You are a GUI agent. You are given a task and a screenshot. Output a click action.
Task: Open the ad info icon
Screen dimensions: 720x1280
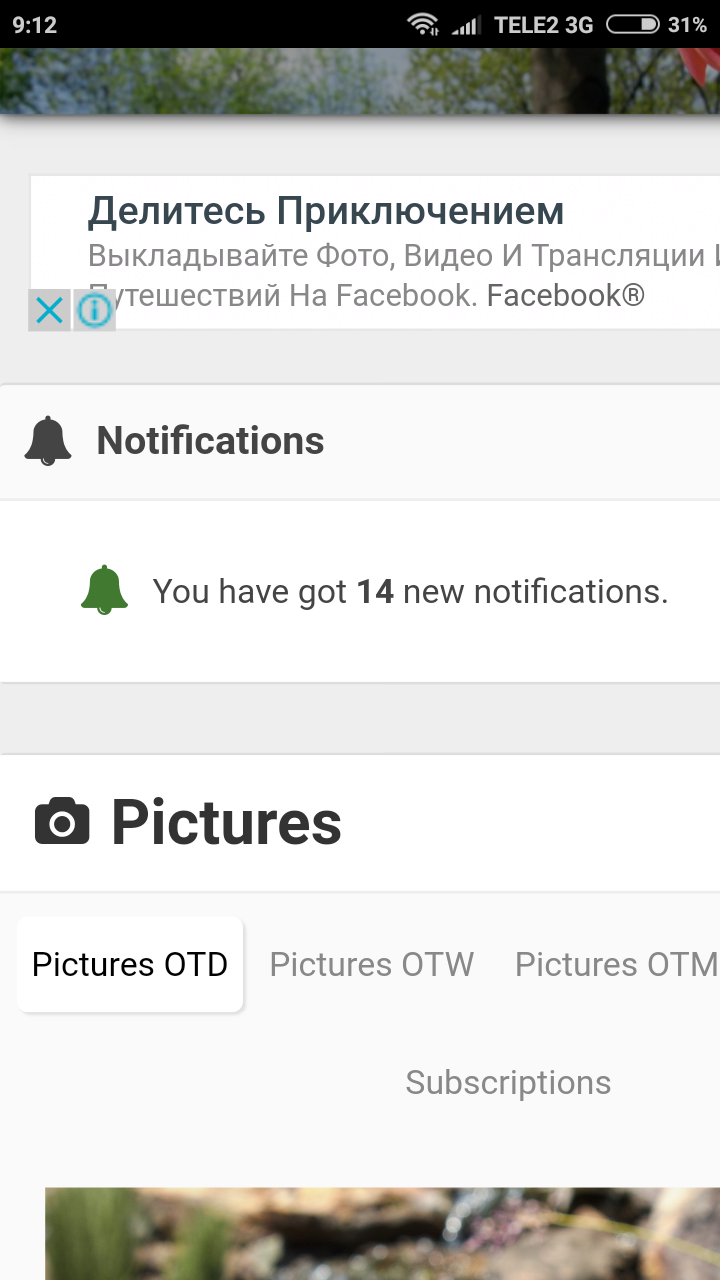pyautogui.click(x=95, y=311)
